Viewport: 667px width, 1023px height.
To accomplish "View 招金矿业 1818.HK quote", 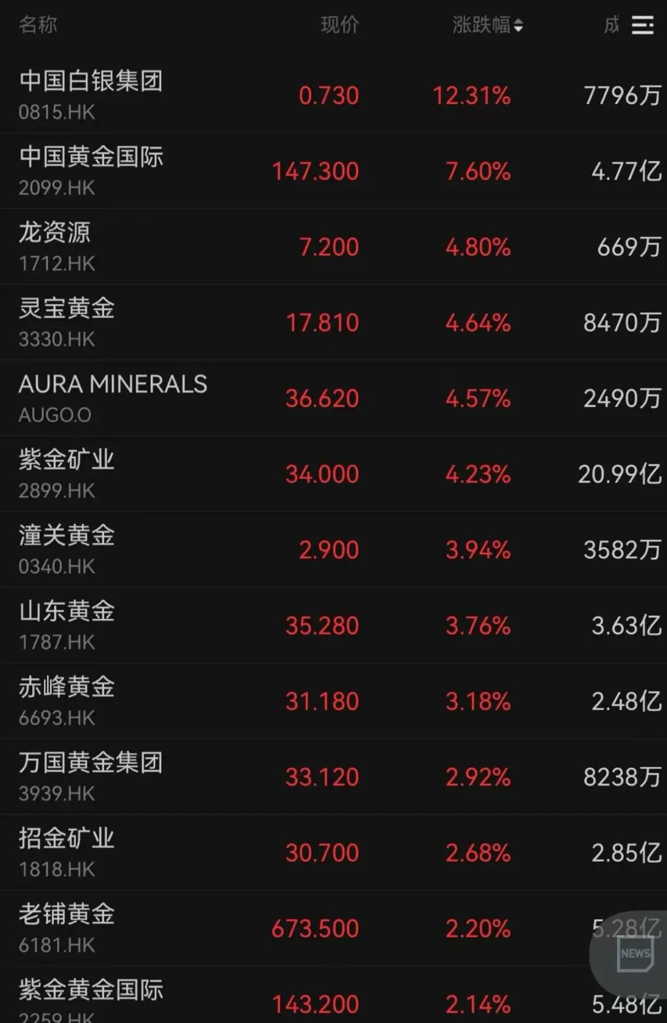I will point(67,852).
